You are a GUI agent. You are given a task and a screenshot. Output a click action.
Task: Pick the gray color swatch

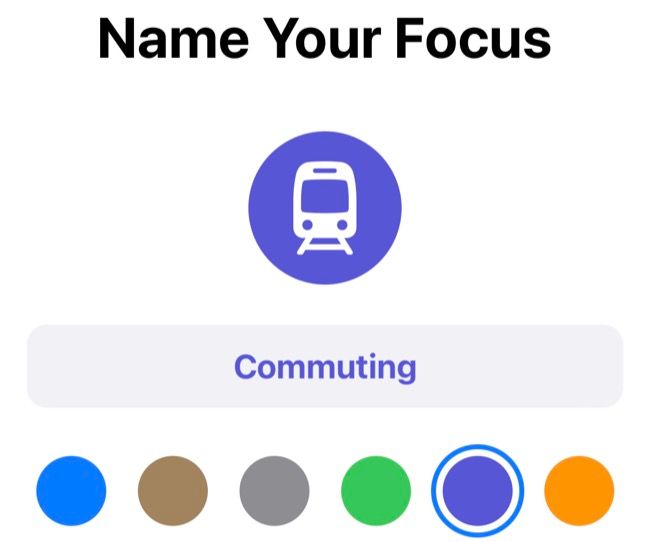pyautogui.click(x=275, y=491)
